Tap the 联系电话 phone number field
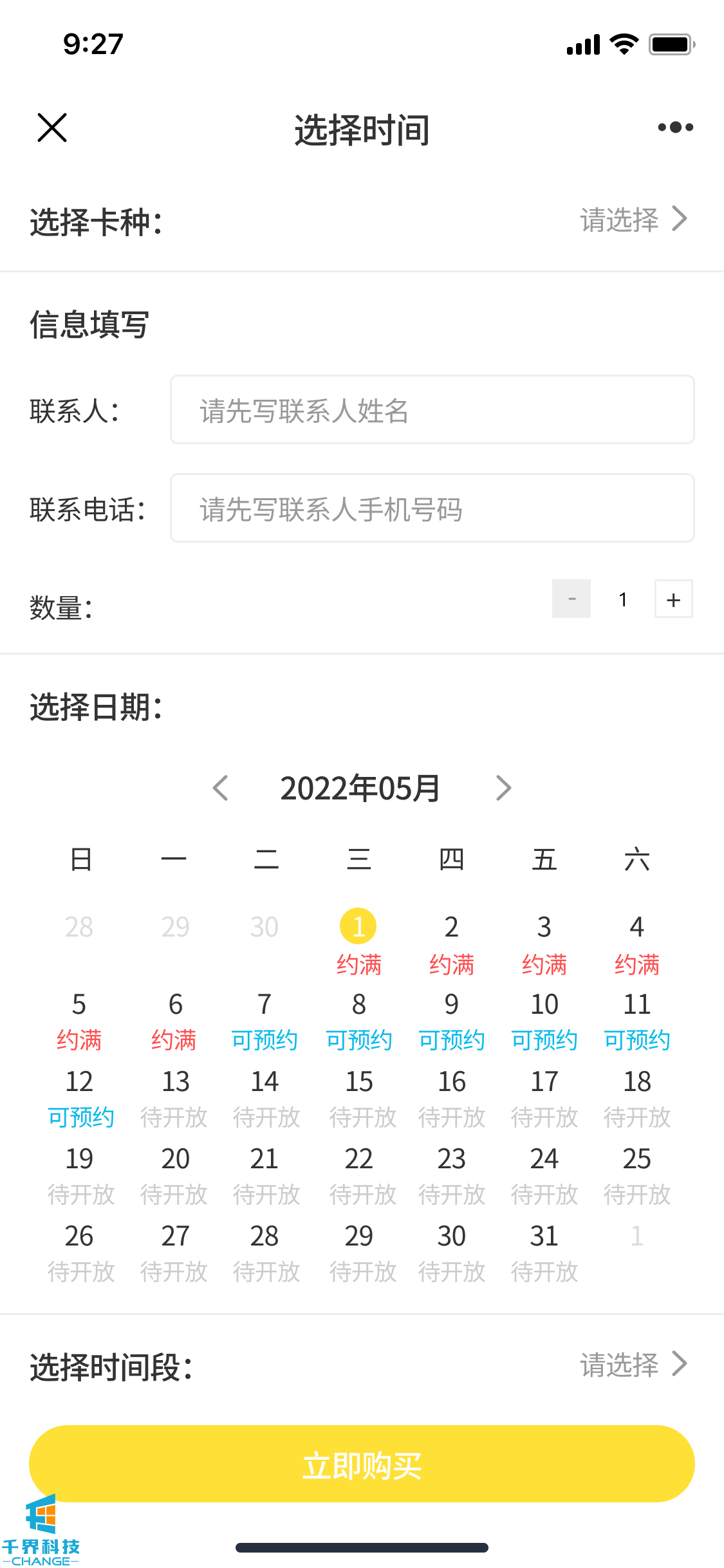This screenshot has height=1568, width=724. click(432, 509)
